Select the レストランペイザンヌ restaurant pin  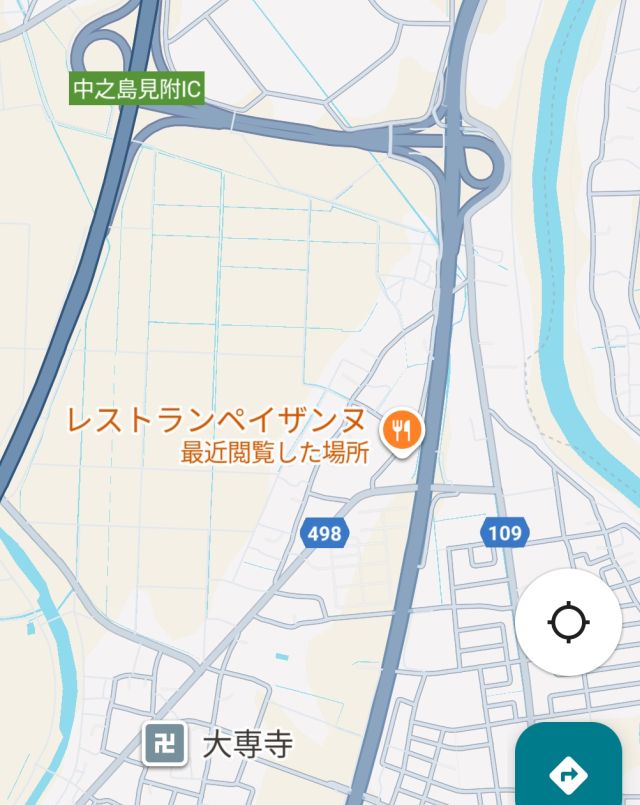coord(403,430)
